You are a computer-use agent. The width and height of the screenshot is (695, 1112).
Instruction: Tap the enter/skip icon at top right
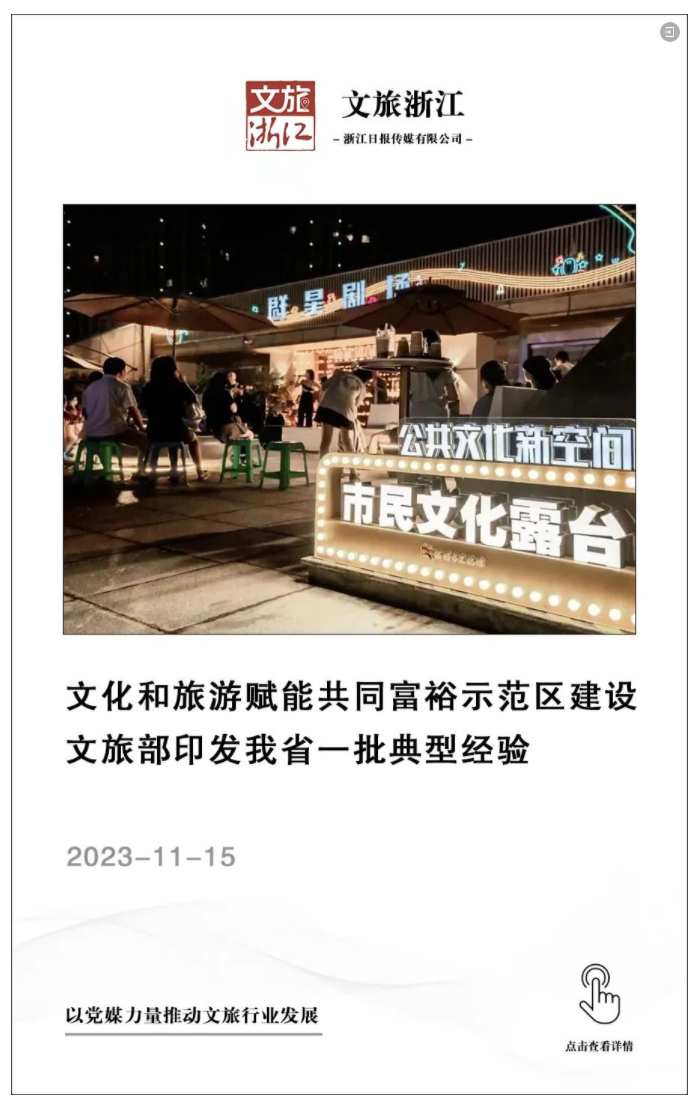click(x=669, y=33)
